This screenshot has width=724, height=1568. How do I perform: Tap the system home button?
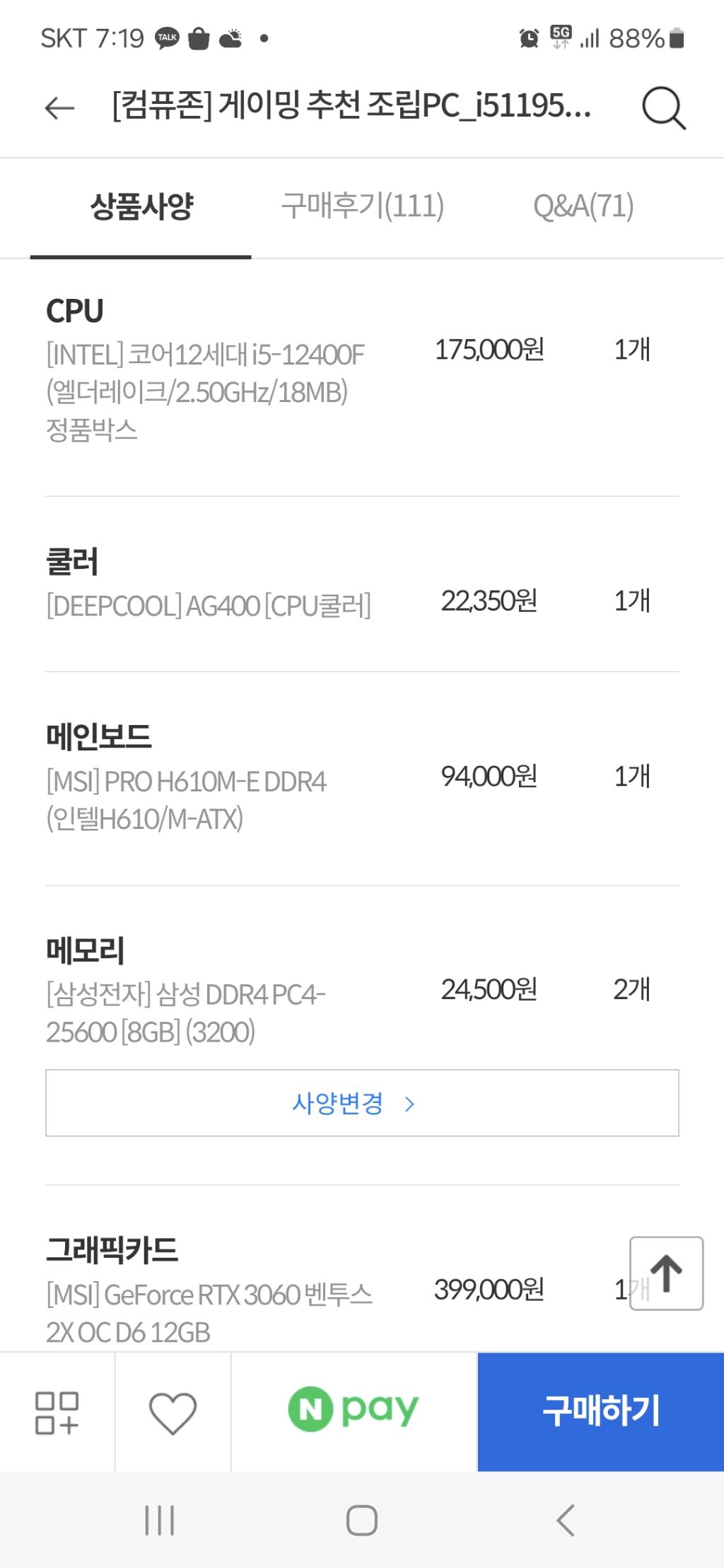pos(362,1520)
